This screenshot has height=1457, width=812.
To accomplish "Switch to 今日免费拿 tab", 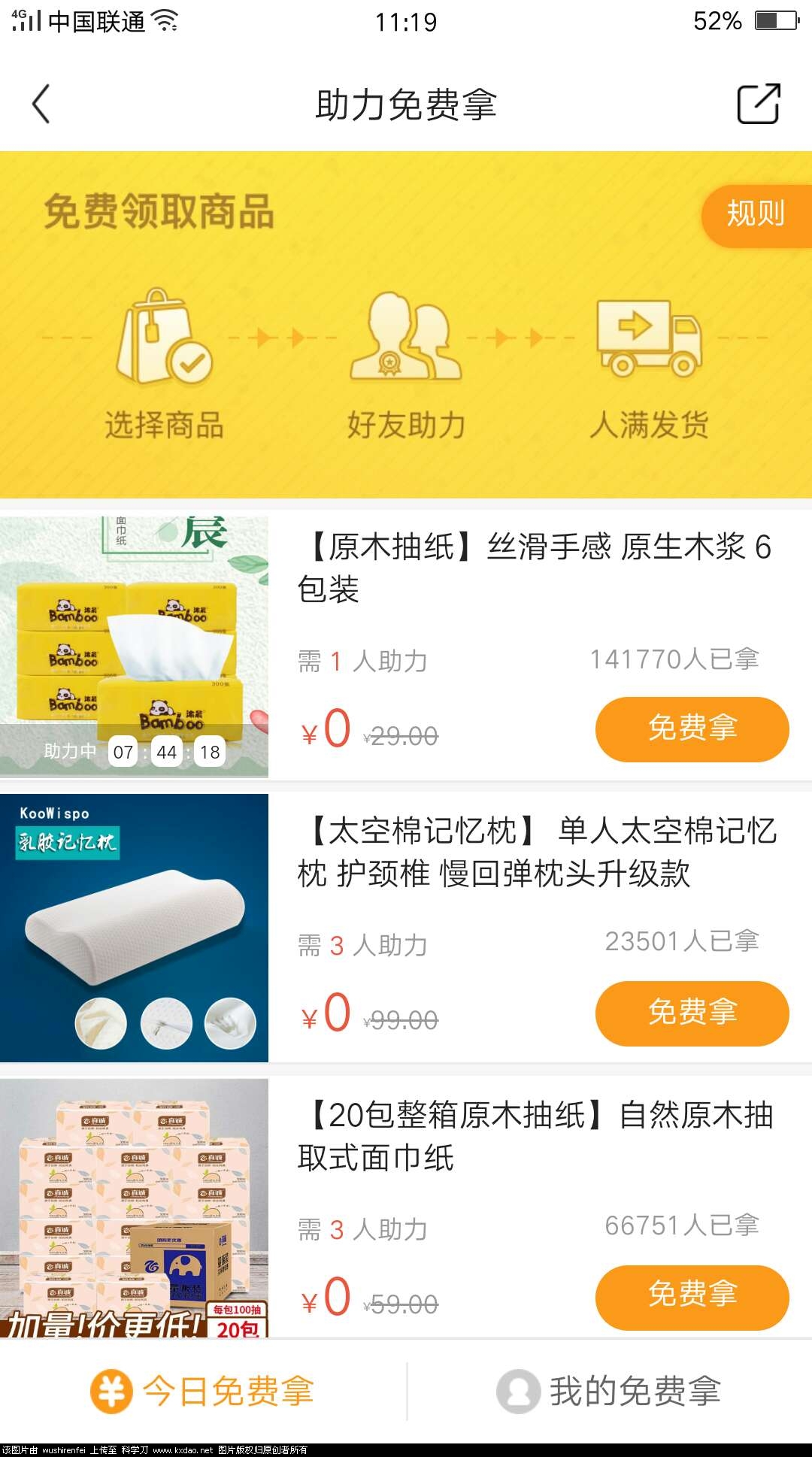I will [203, 1392].
